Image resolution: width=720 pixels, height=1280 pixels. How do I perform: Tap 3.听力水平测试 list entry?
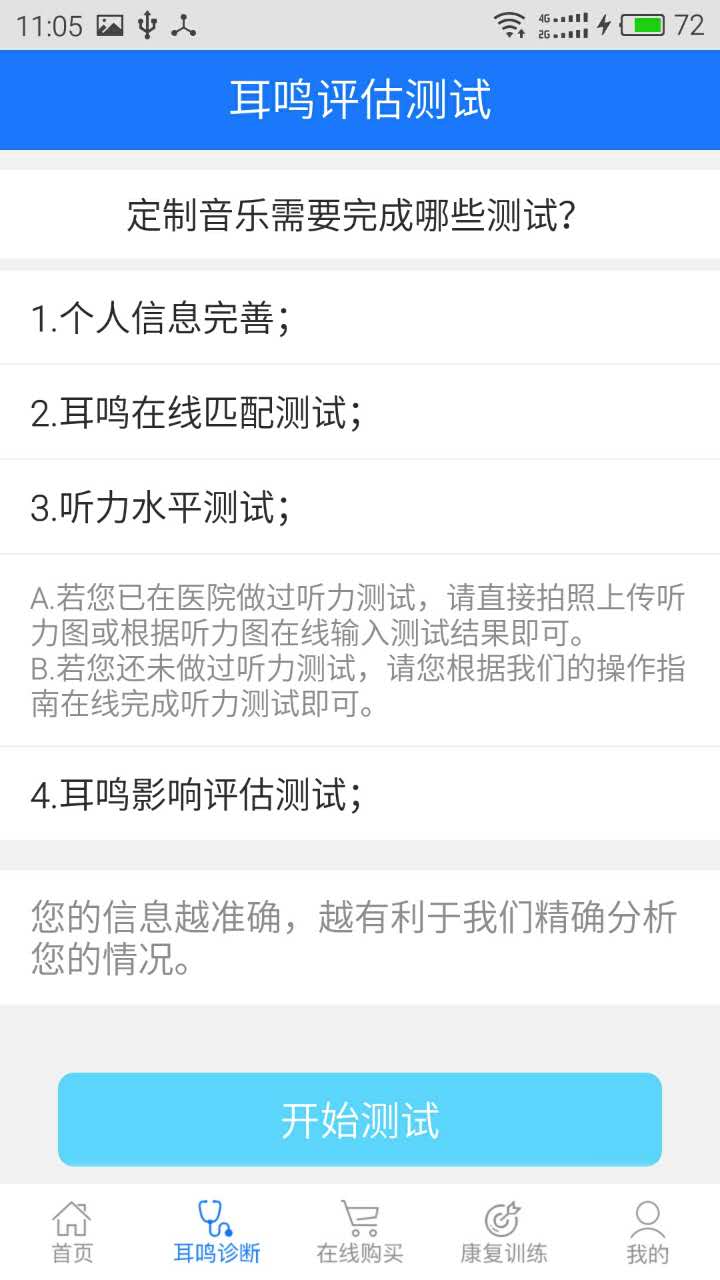tap(360, 508)
